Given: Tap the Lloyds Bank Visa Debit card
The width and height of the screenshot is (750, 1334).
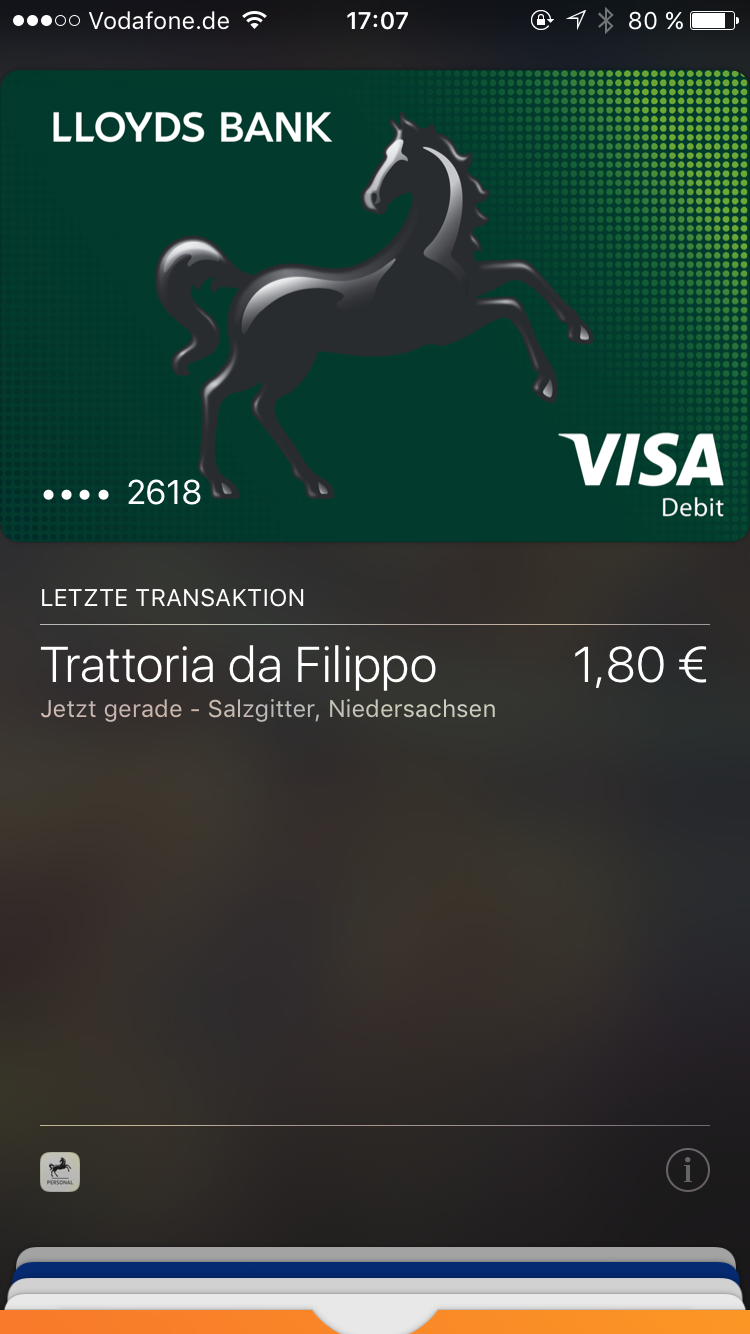Looking at the screenshot, I should click(375, 305).
